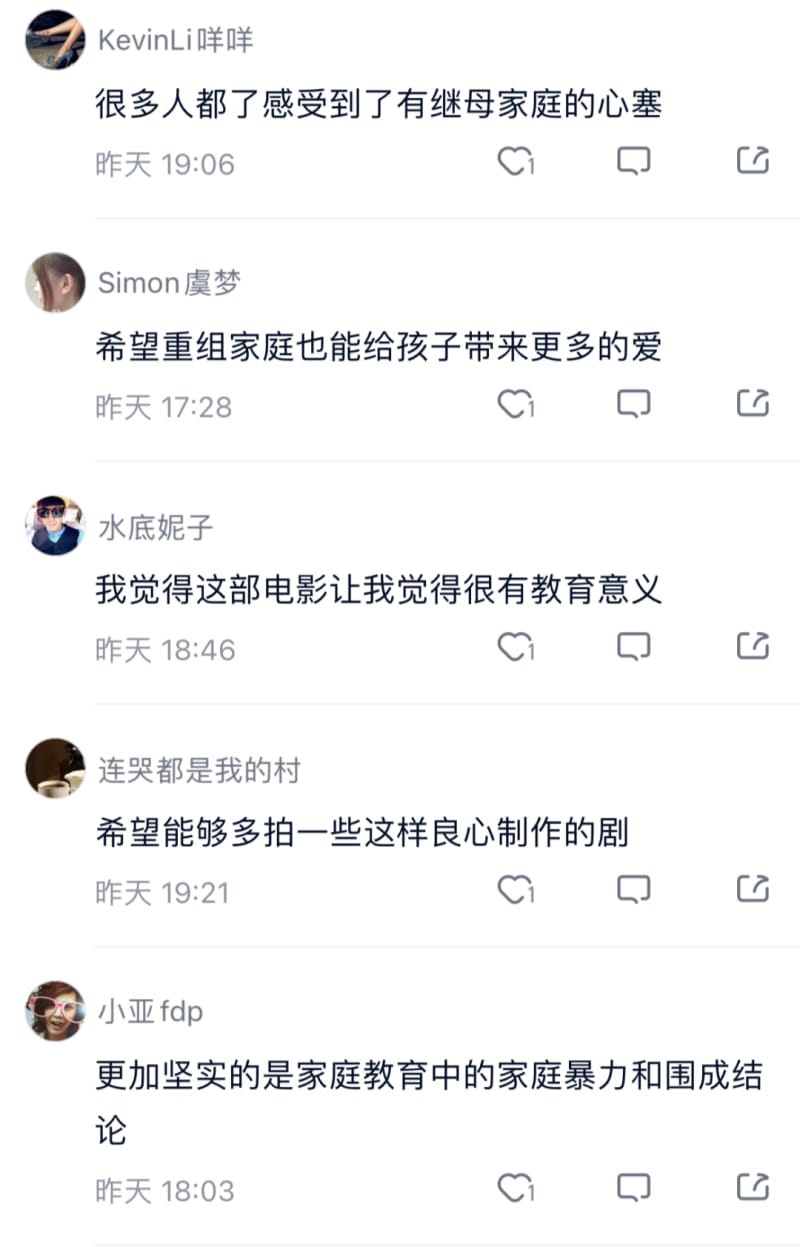800x1247 pixels.
Task: Share Simon虞梦's comment
Action: [x=753, y=403]
